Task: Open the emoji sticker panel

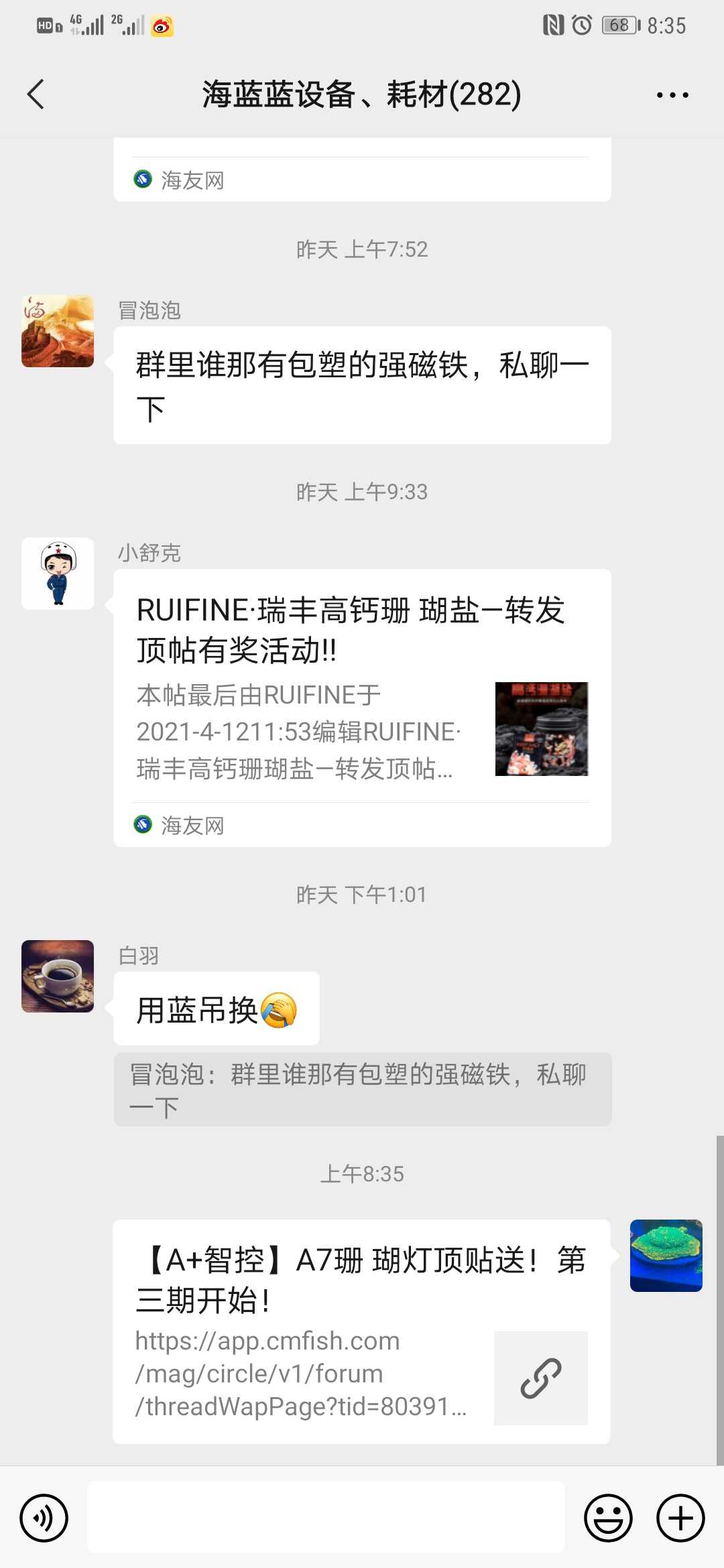Action: [608, 1518]
